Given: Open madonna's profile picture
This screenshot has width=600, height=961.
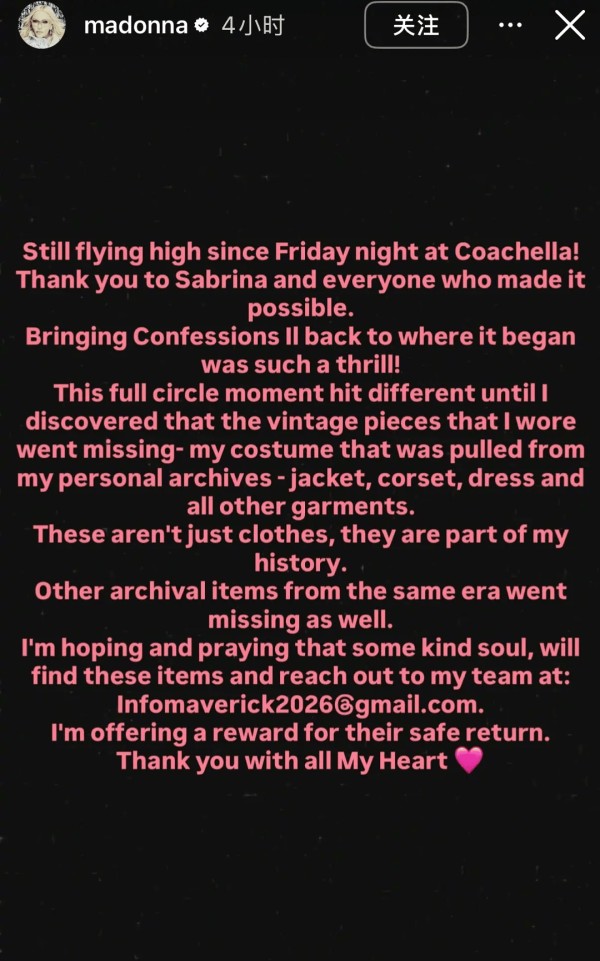Looking at the screenshot, I should point(42,25).
